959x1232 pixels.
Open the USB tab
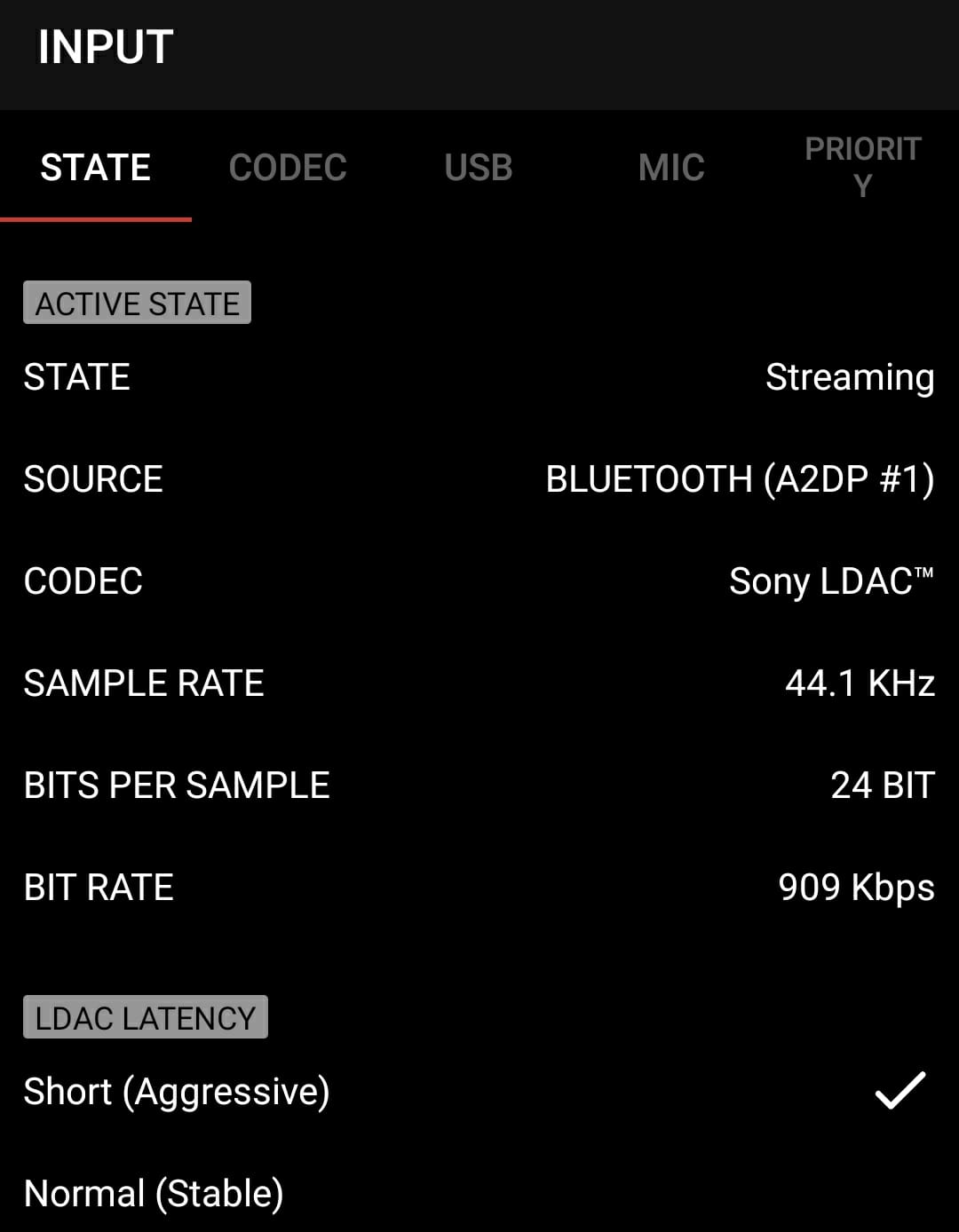tap(478, 168)
